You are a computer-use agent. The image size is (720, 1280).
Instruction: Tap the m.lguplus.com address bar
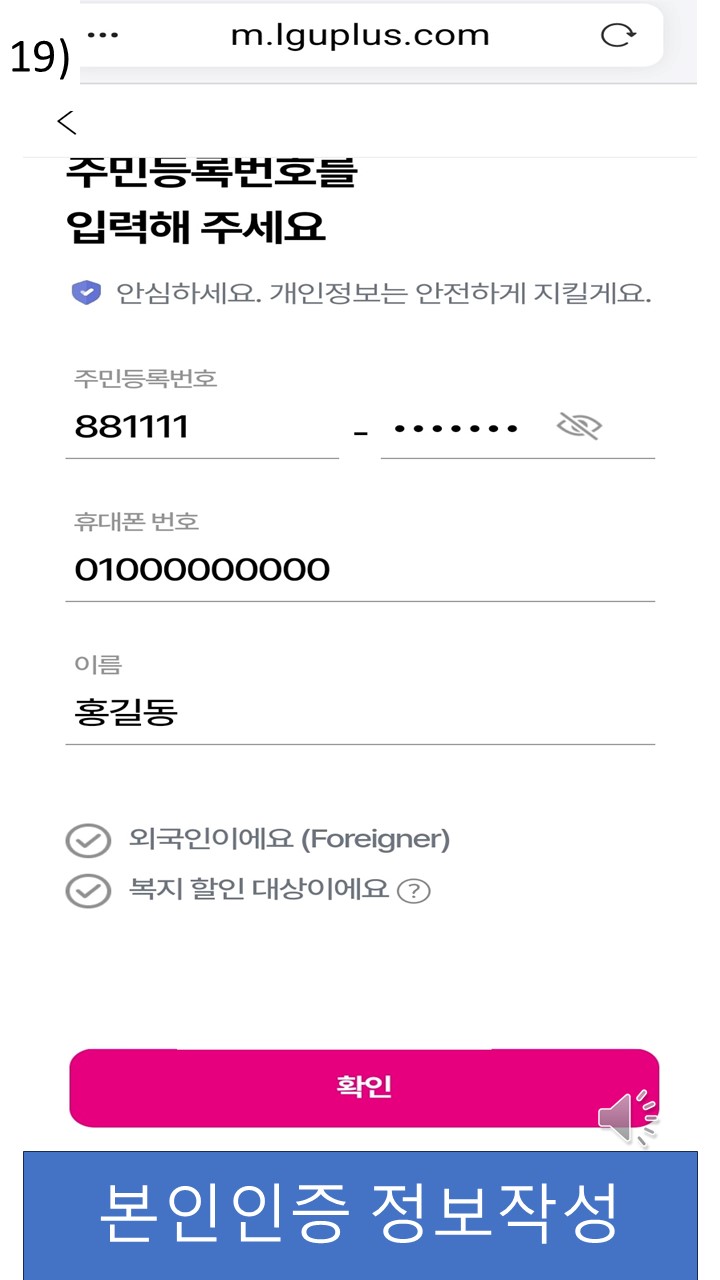(360, 36)
